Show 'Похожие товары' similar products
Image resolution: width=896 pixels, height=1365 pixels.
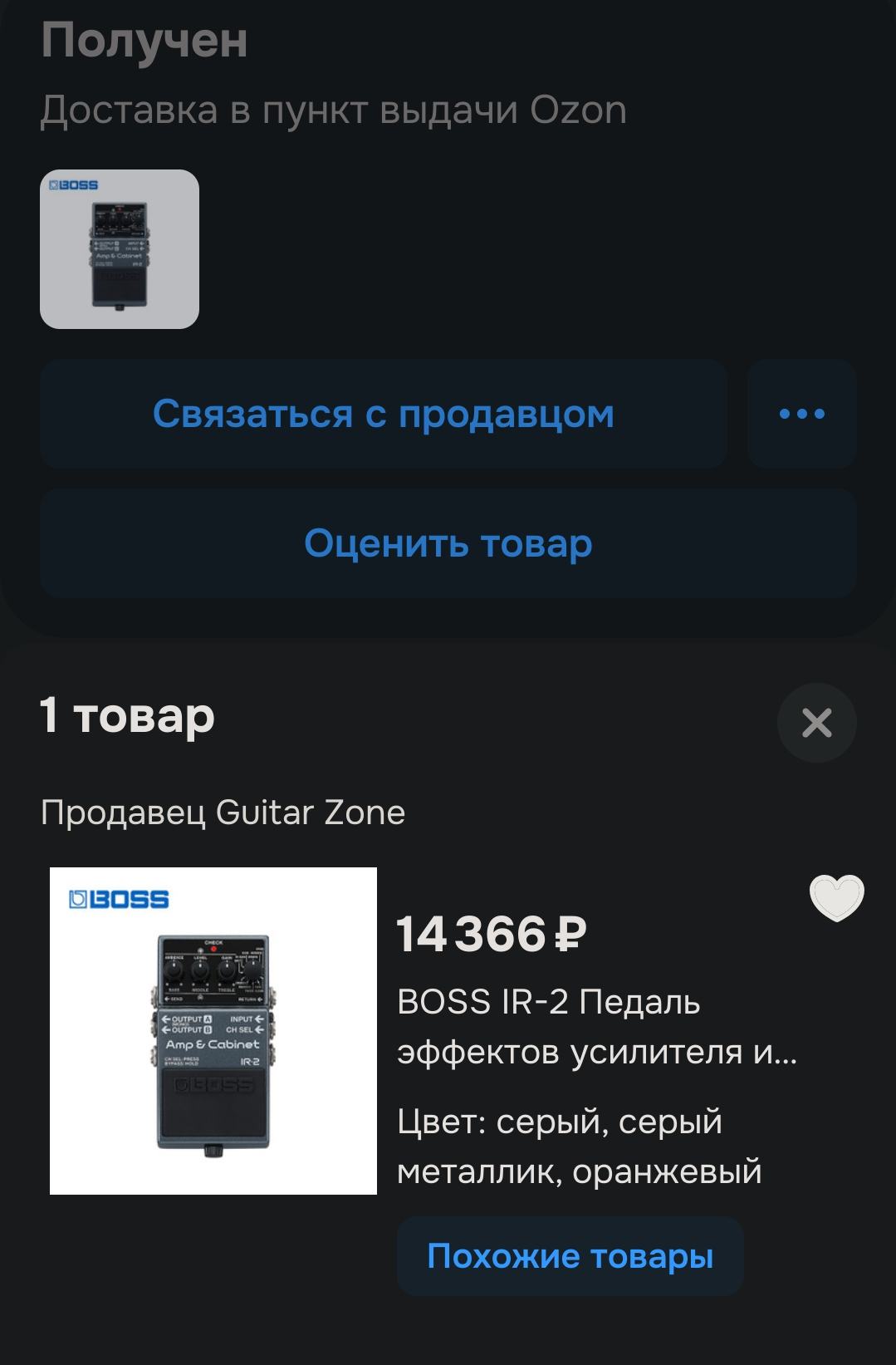coord(570,1256)
